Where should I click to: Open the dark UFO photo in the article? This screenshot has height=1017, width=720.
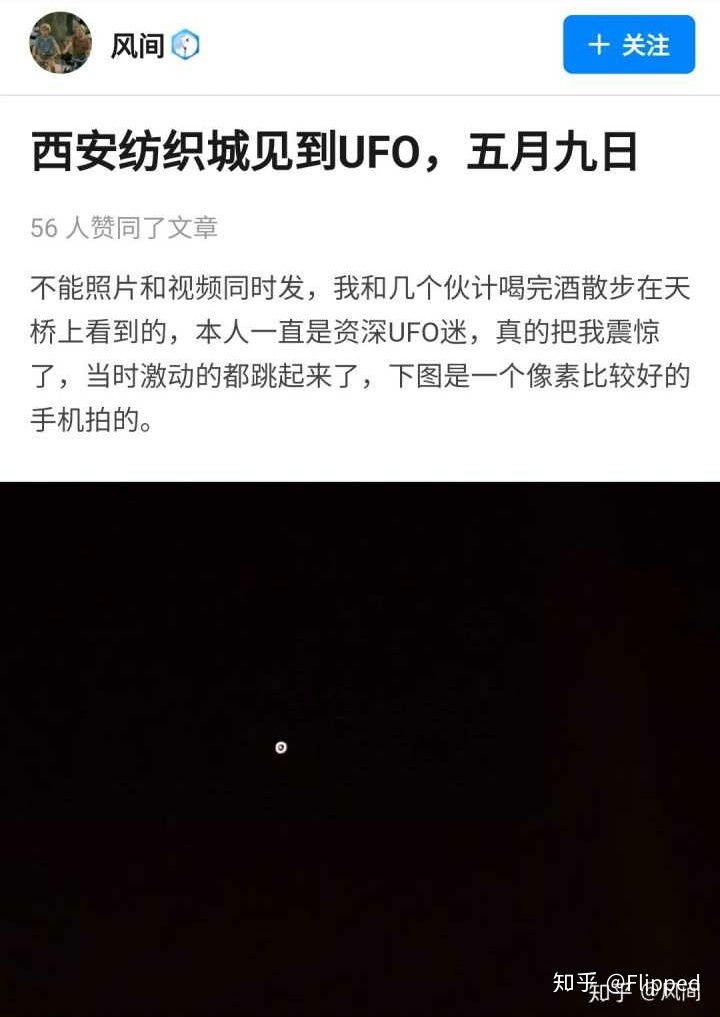[360, 748]
